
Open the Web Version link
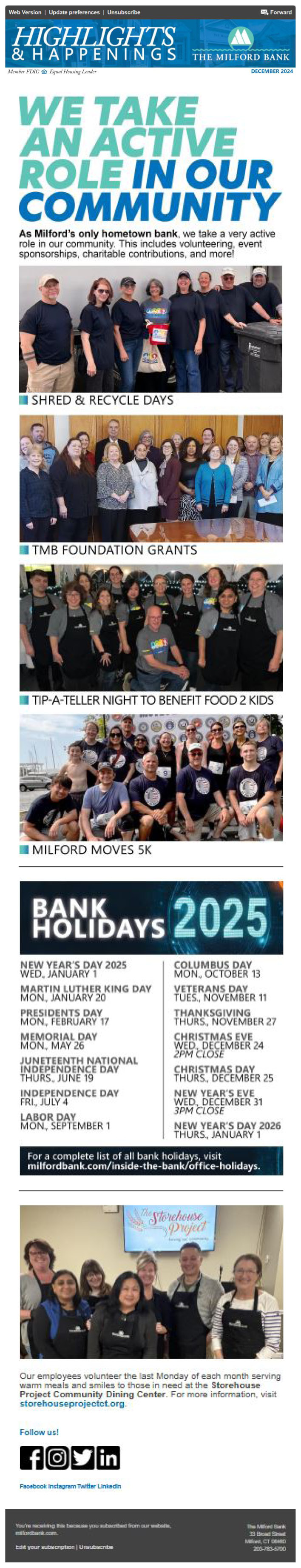[25, 12]
